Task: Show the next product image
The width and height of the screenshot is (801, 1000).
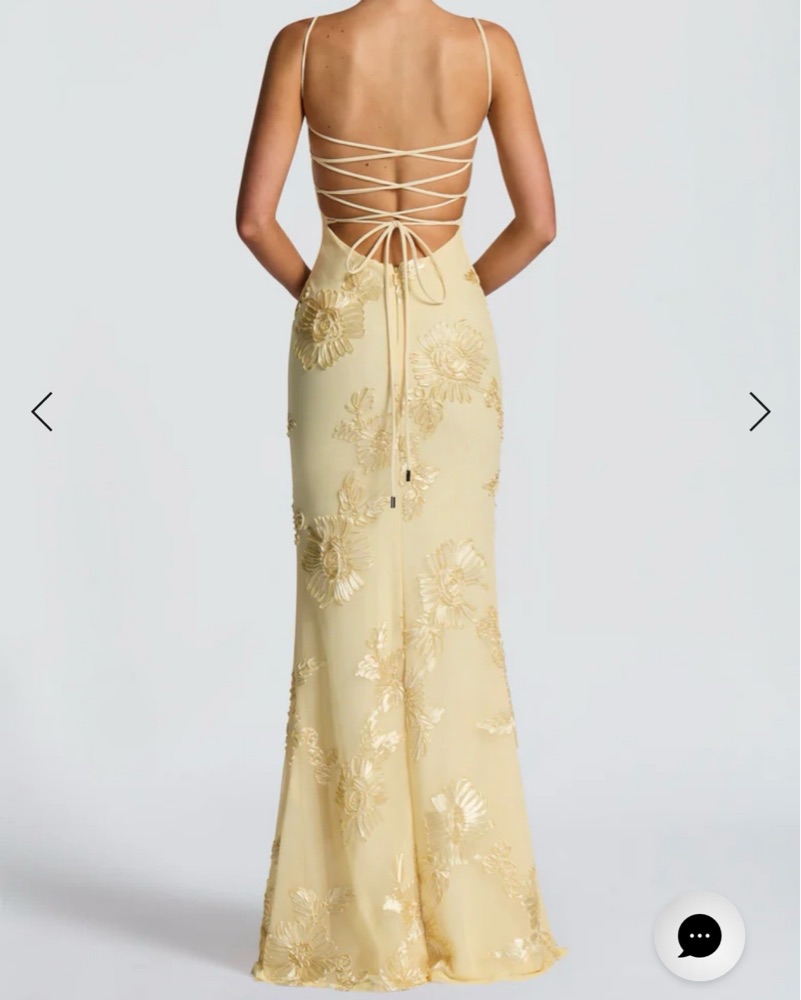Action: click(x=759, y=411)
